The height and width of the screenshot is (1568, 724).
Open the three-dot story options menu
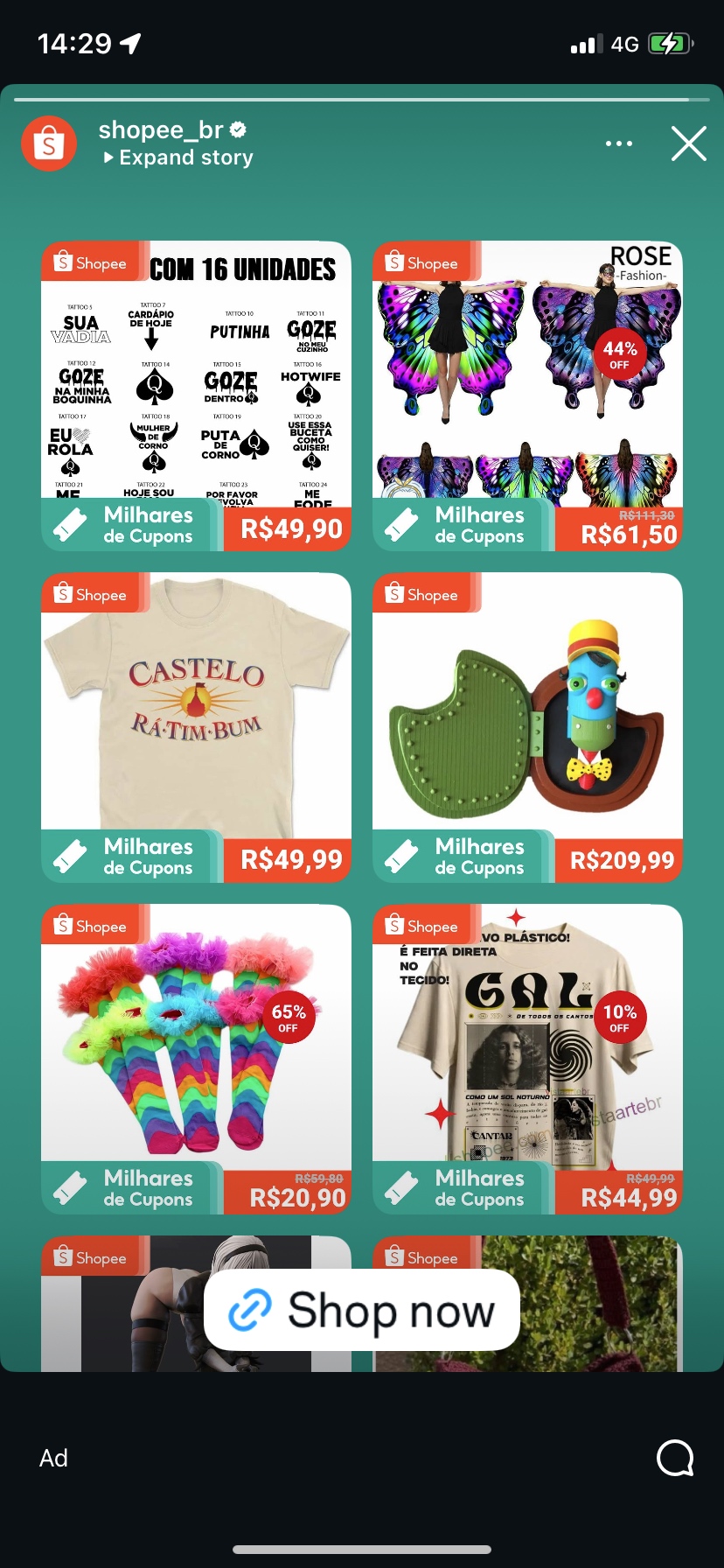[618, 143]
